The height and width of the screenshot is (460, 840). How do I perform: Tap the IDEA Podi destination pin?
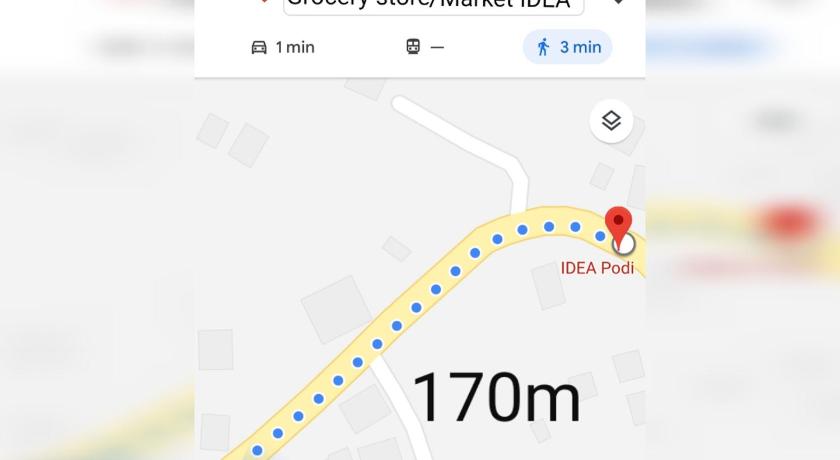[x=620, y=226]
